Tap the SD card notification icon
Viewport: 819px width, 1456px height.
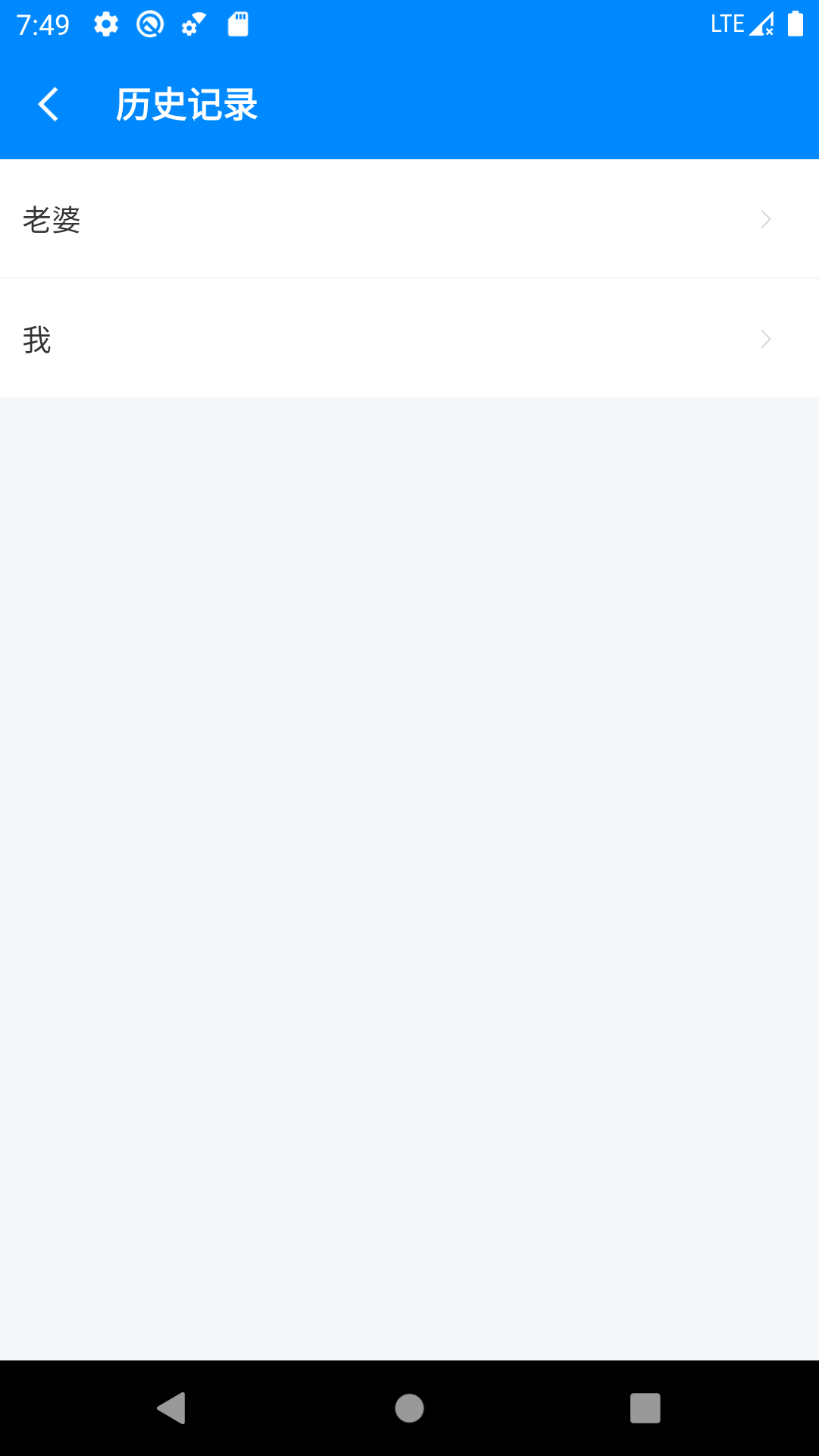(237, 24)
